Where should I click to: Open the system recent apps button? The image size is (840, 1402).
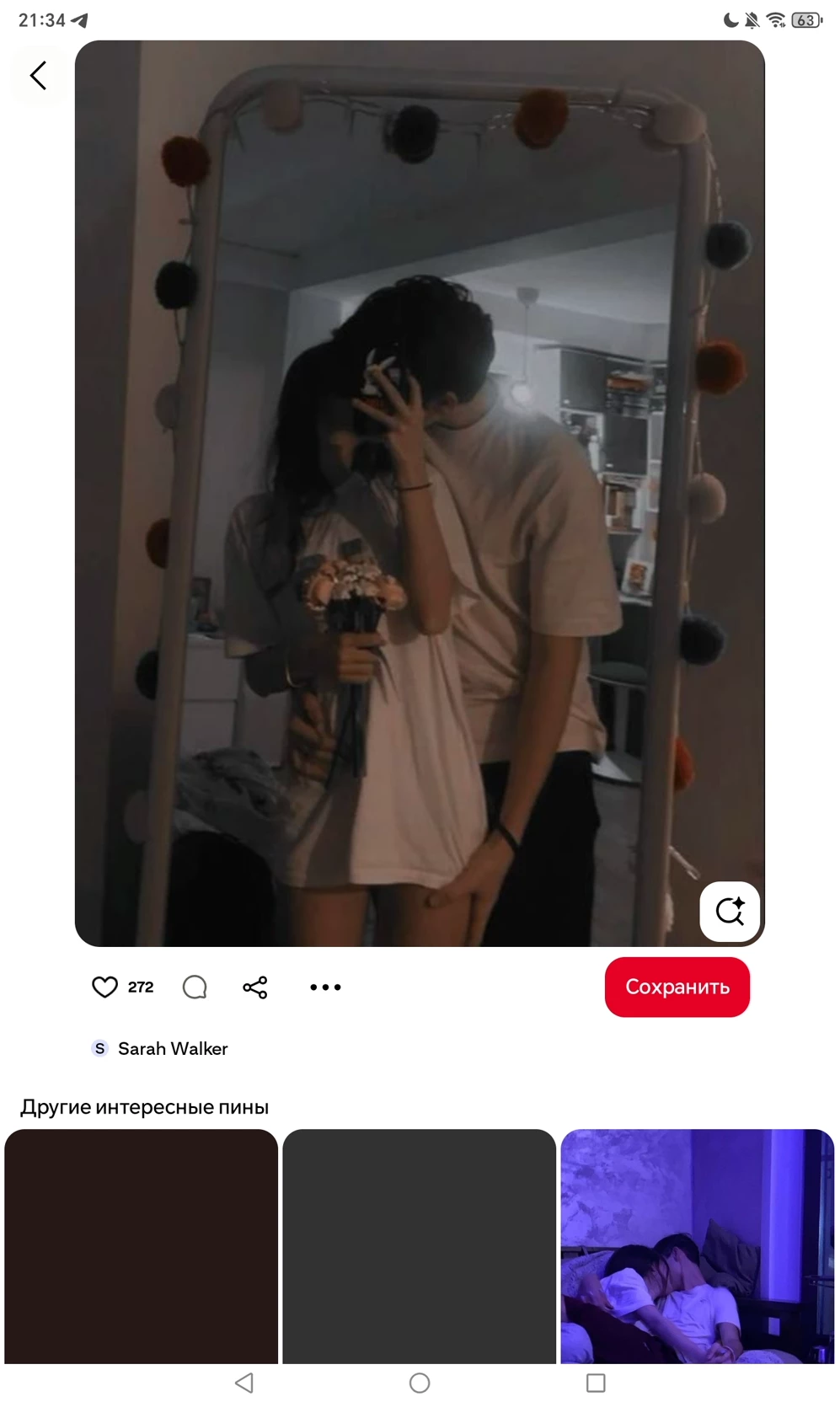(x=596, y=1383)
